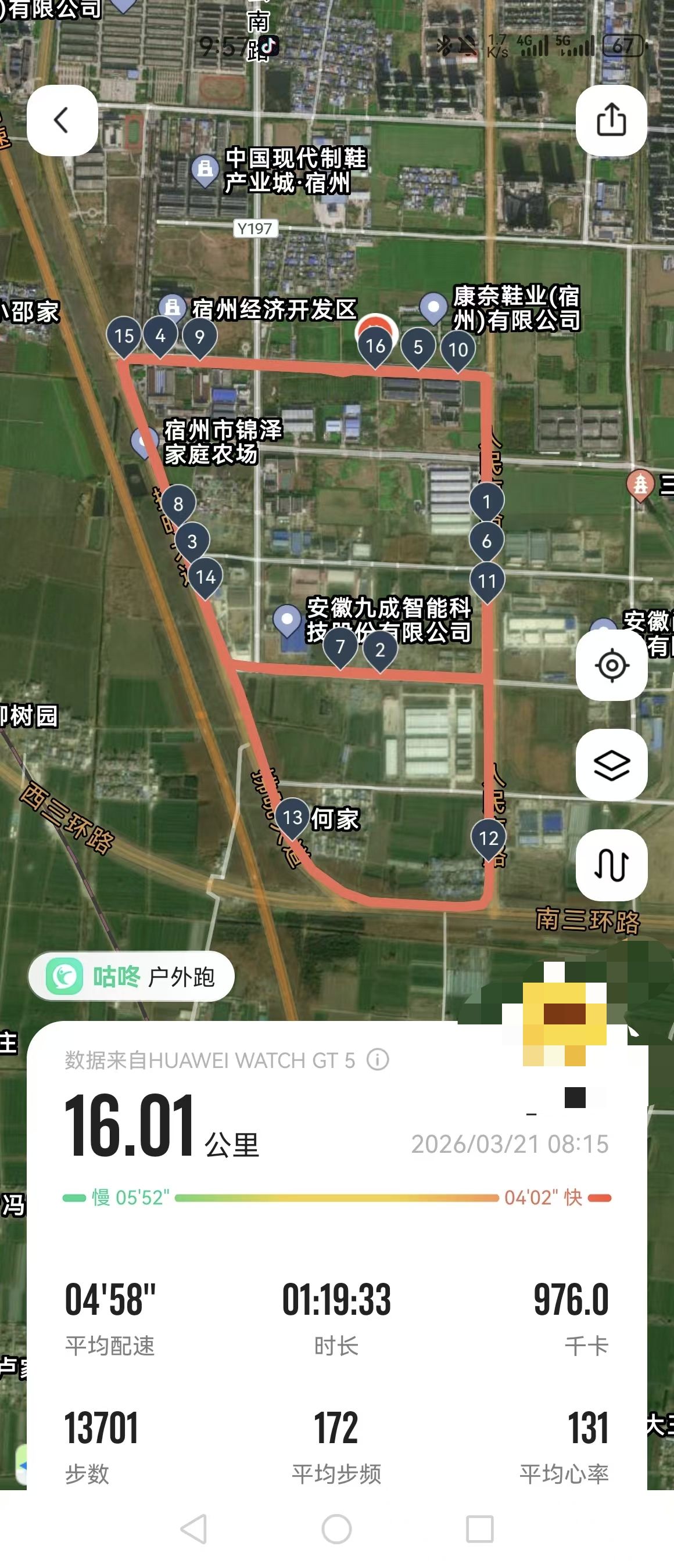
Task: Recenter the map on the route
Action: click(x=611, y=665)
